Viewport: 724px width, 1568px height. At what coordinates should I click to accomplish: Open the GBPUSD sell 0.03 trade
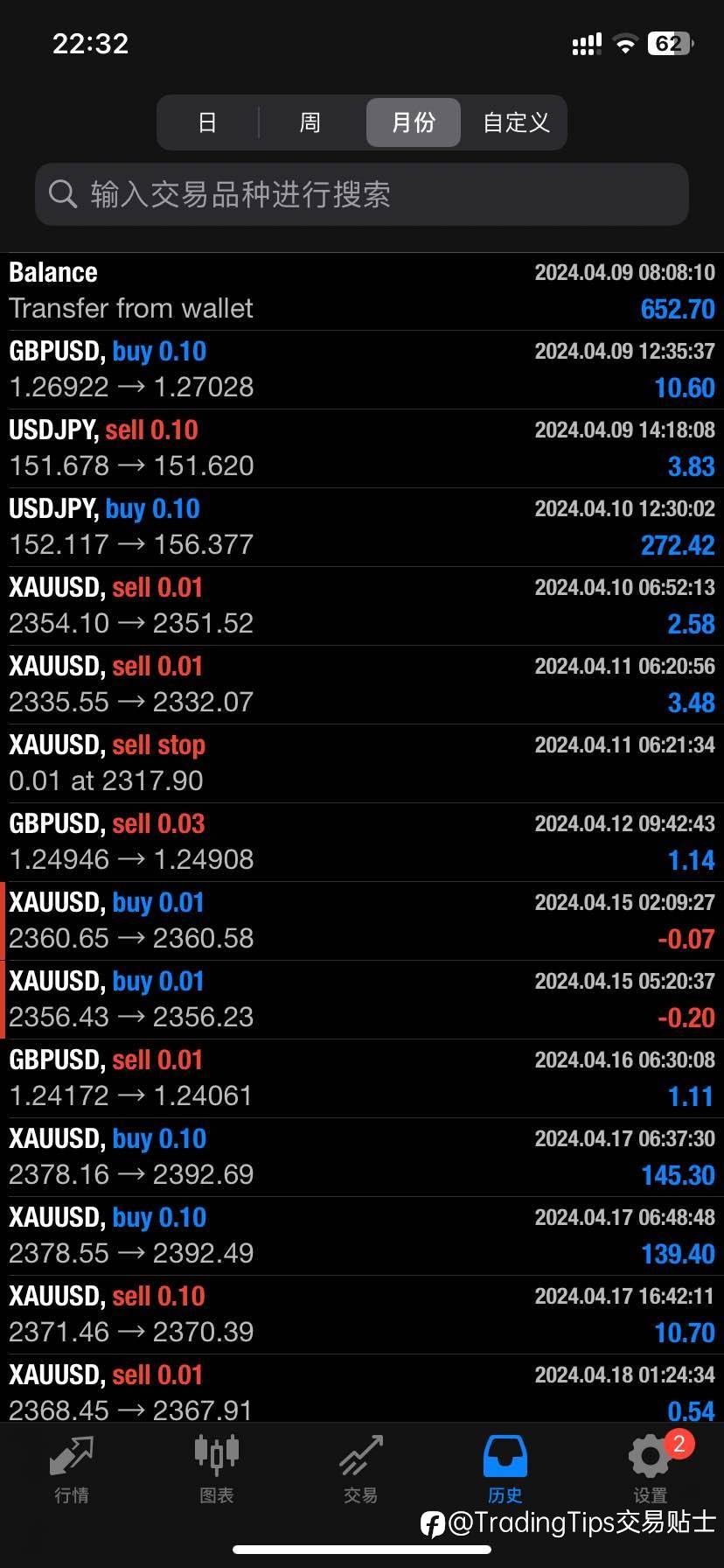(x=362, y=843)
